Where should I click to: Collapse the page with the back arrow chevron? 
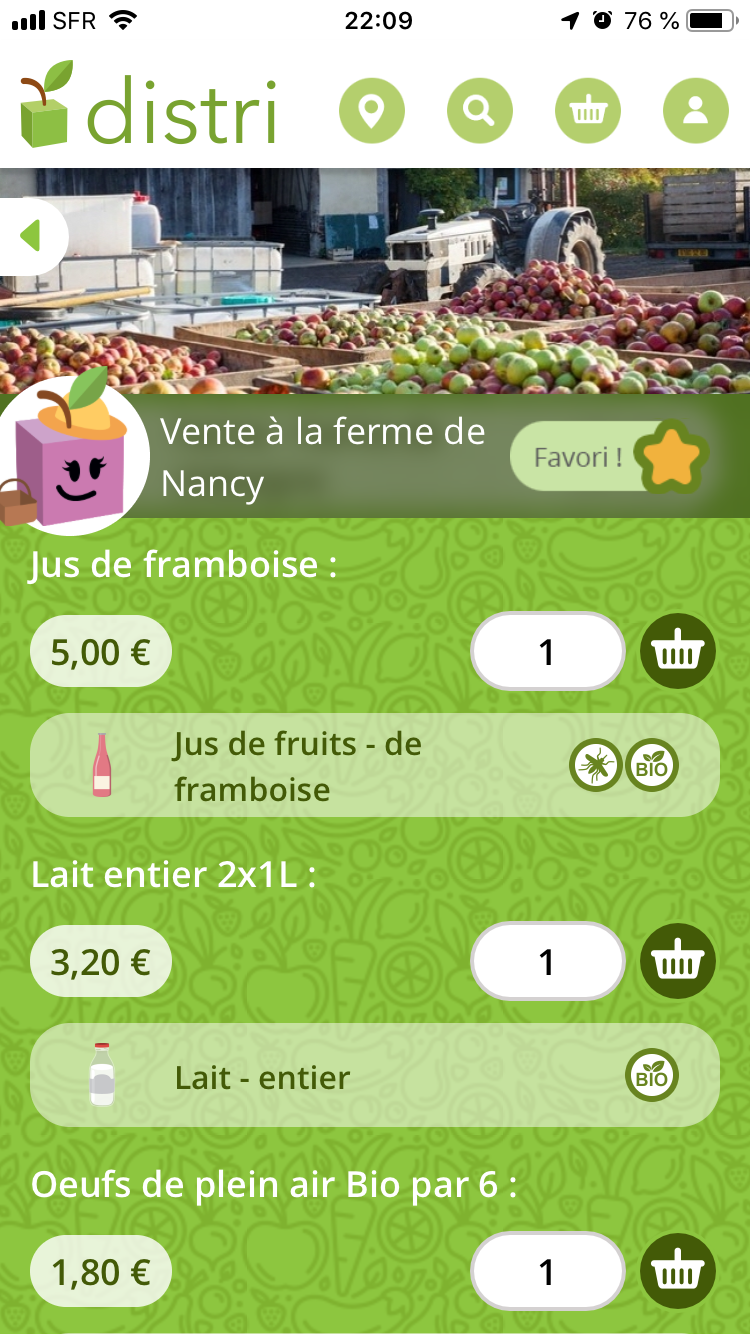coord(30,237)
